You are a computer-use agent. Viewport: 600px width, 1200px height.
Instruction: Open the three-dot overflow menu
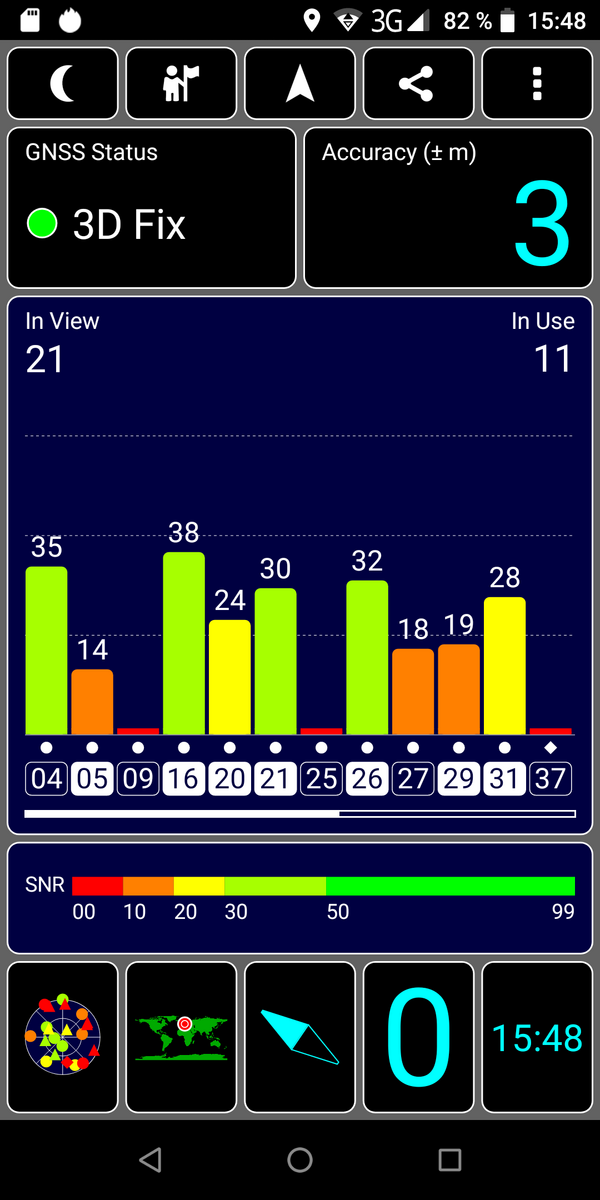537,84
